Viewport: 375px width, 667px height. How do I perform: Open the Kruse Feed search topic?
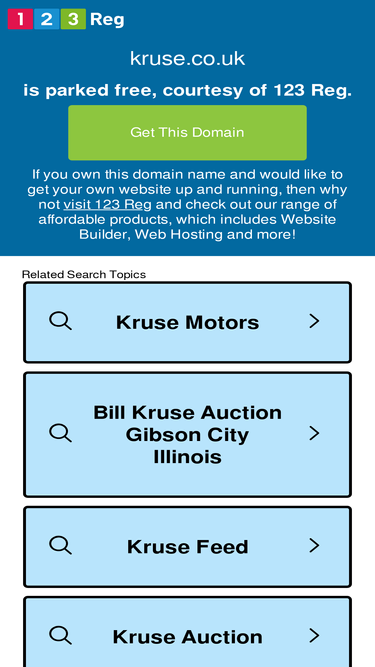click(187, 547)
